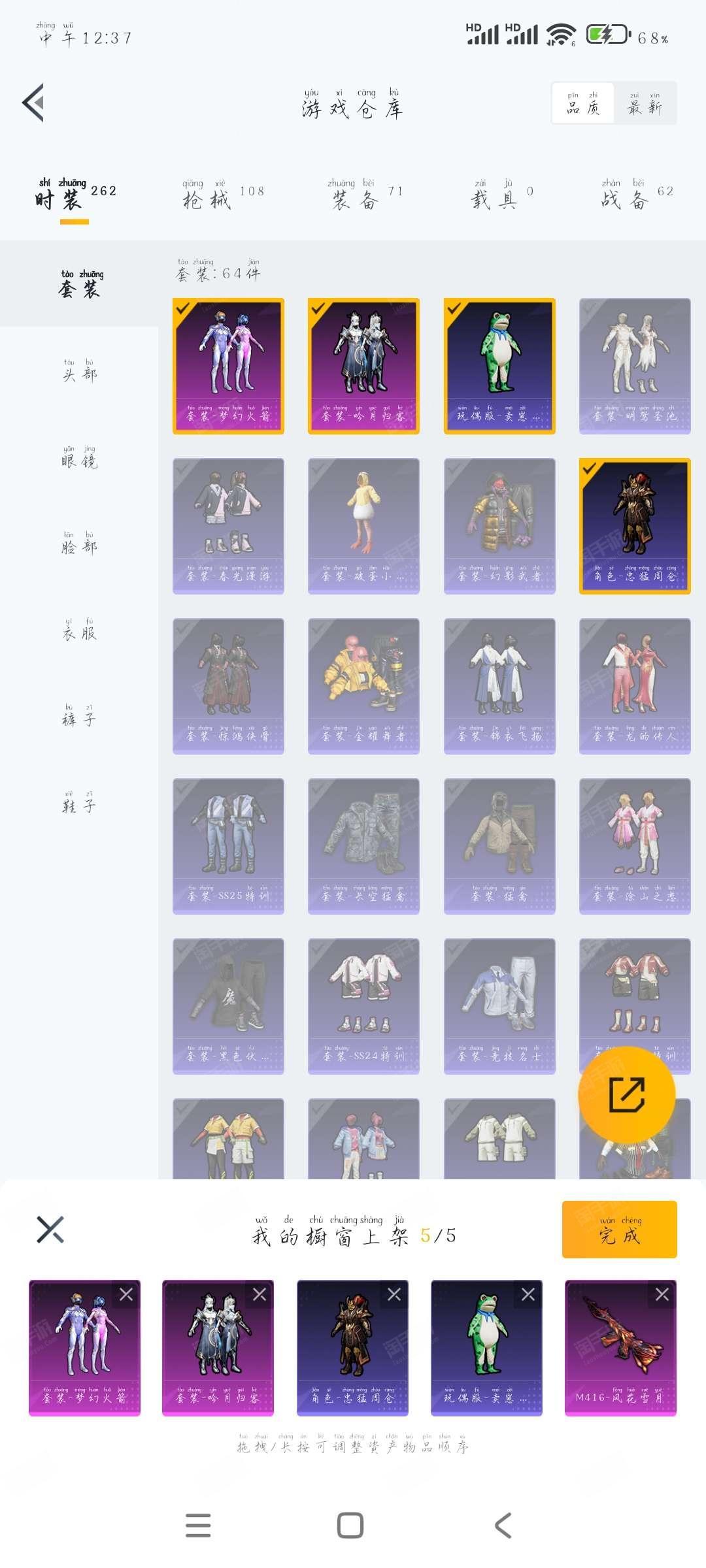706x1568 pixels.
Task: Tap the 套装-SS25特训 outfit tile
Action: click(x=228, y=846)
